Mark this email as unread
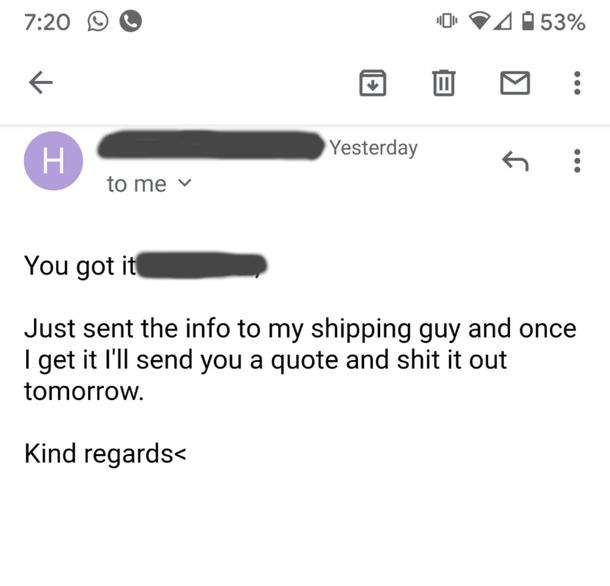Viewport: 610px width, 586px height. click(x=515, y=84)
